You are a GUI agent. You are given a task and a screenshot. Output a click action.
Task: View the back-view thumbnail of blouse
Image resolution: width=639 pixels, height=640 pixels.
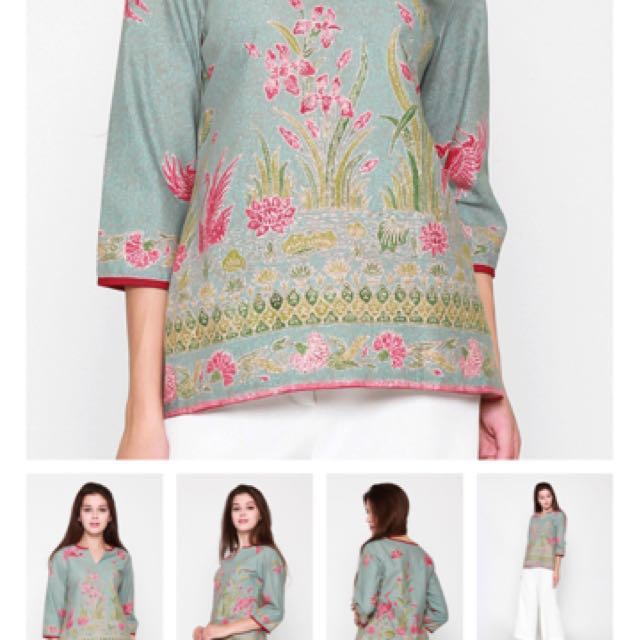[394, 557]
